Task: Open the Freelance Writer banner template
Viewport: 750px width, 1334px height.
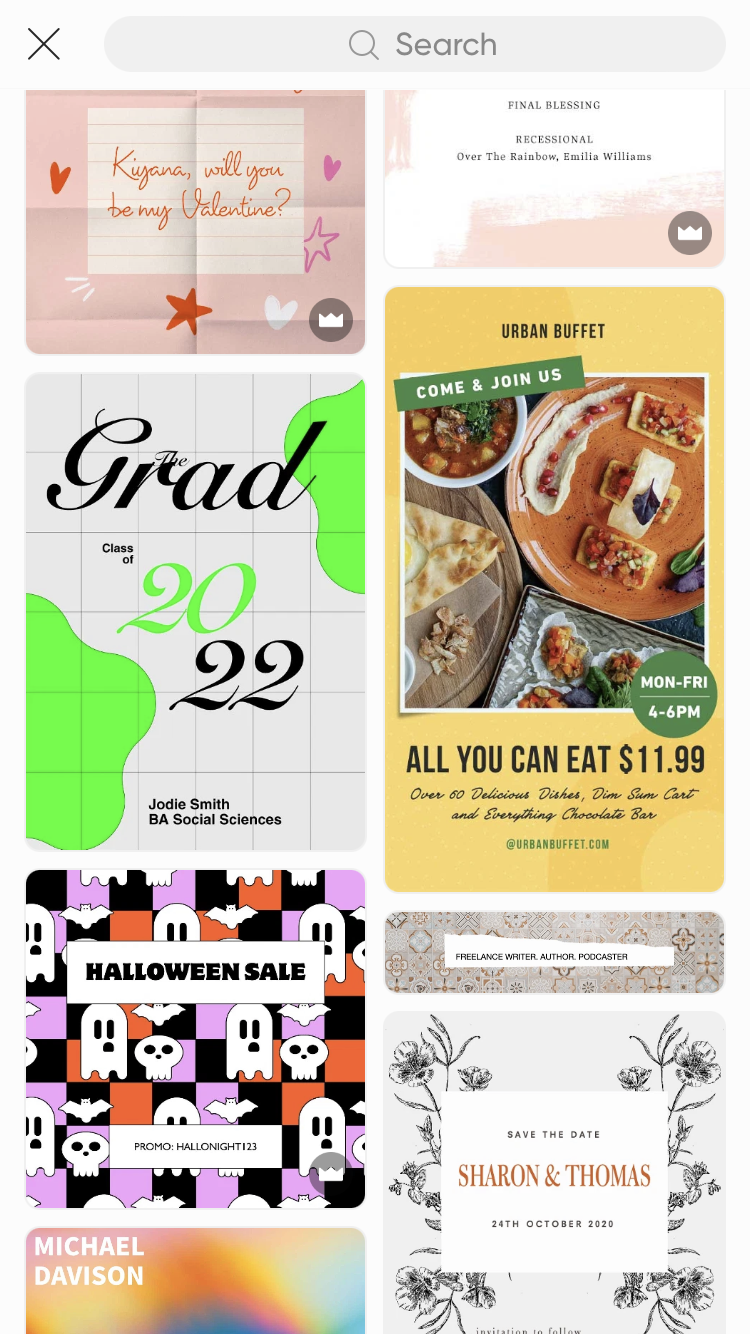Action: coord(554,952)
